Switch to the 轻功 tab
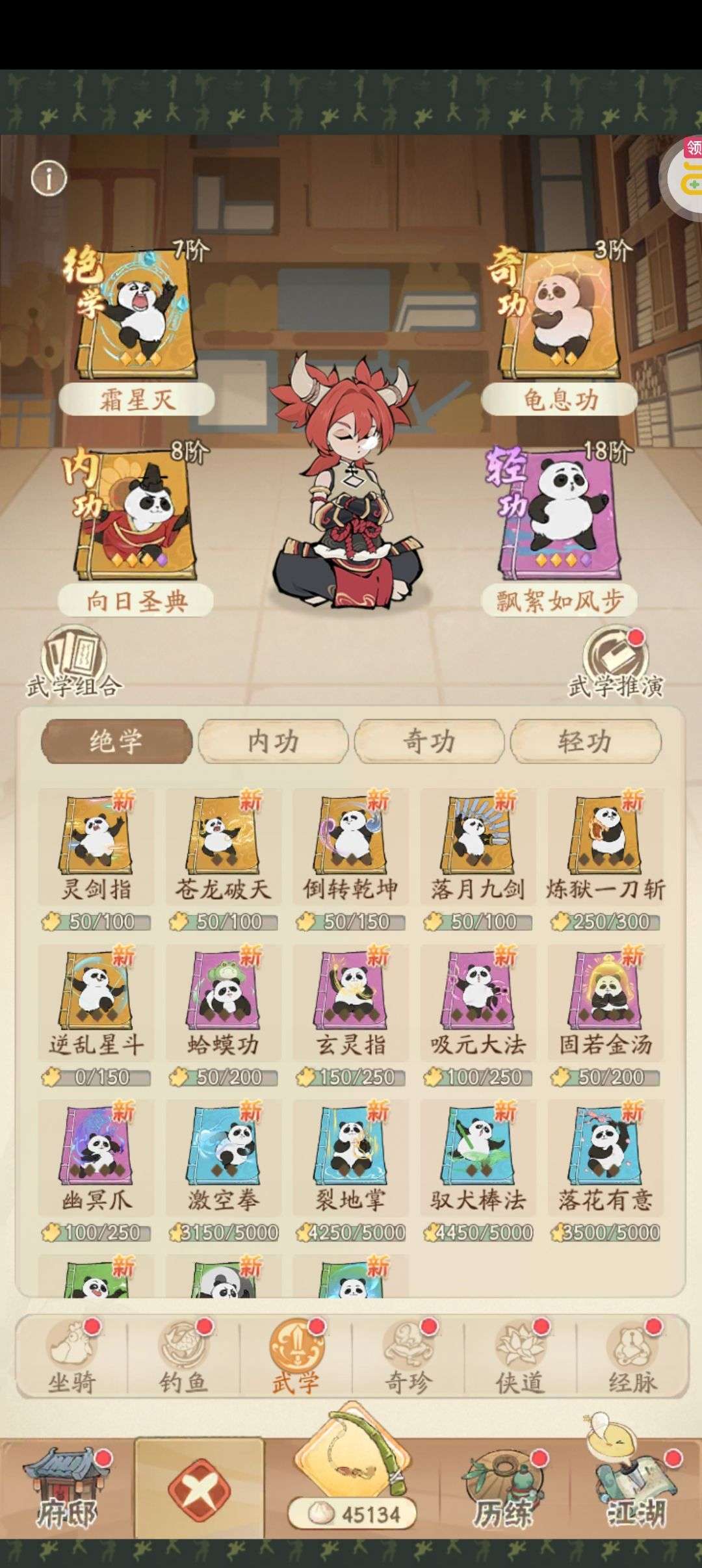 [x=585, y=741]
